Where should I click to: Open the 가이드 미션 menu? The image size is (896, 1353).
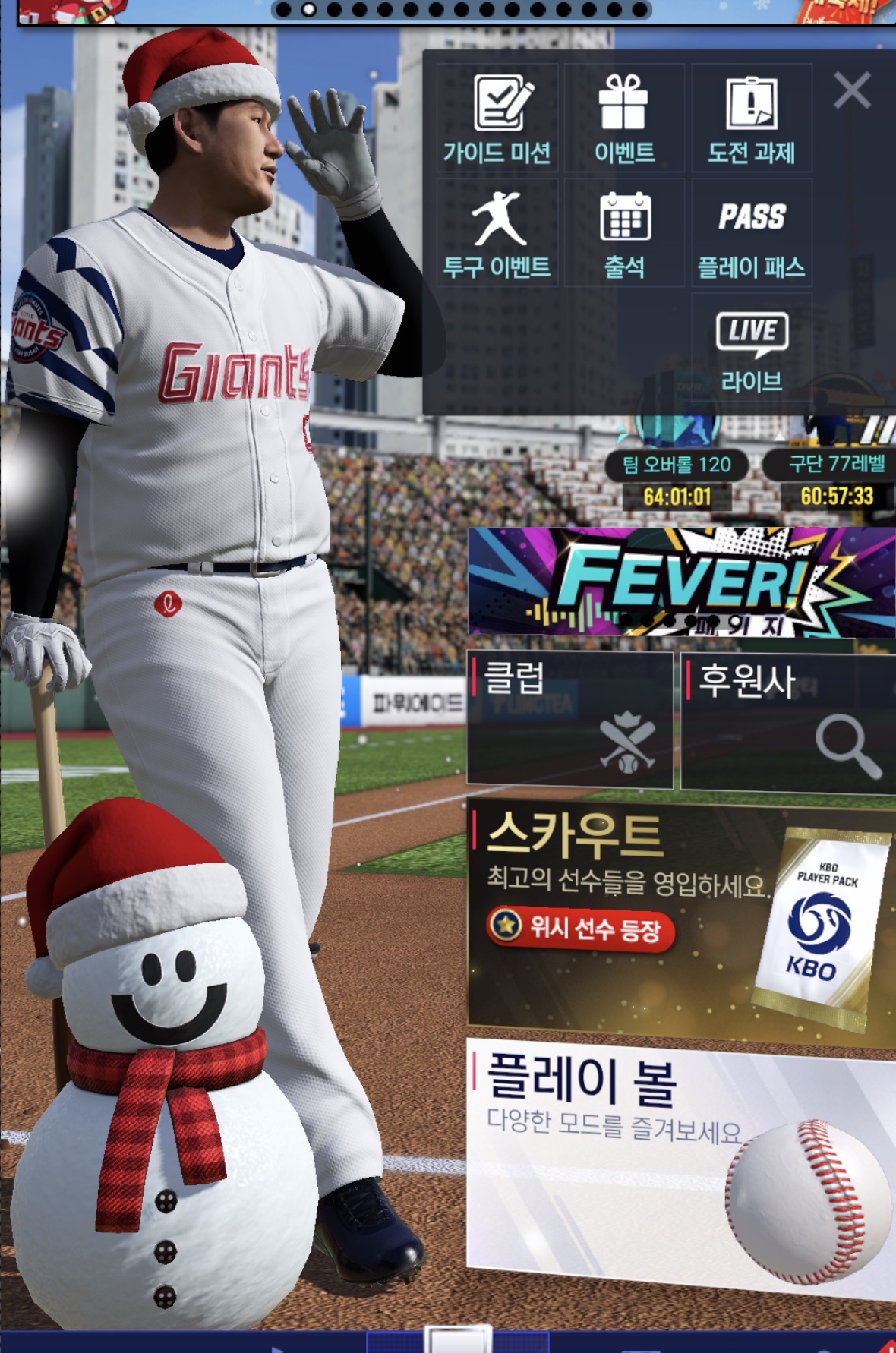click(497, 118)
